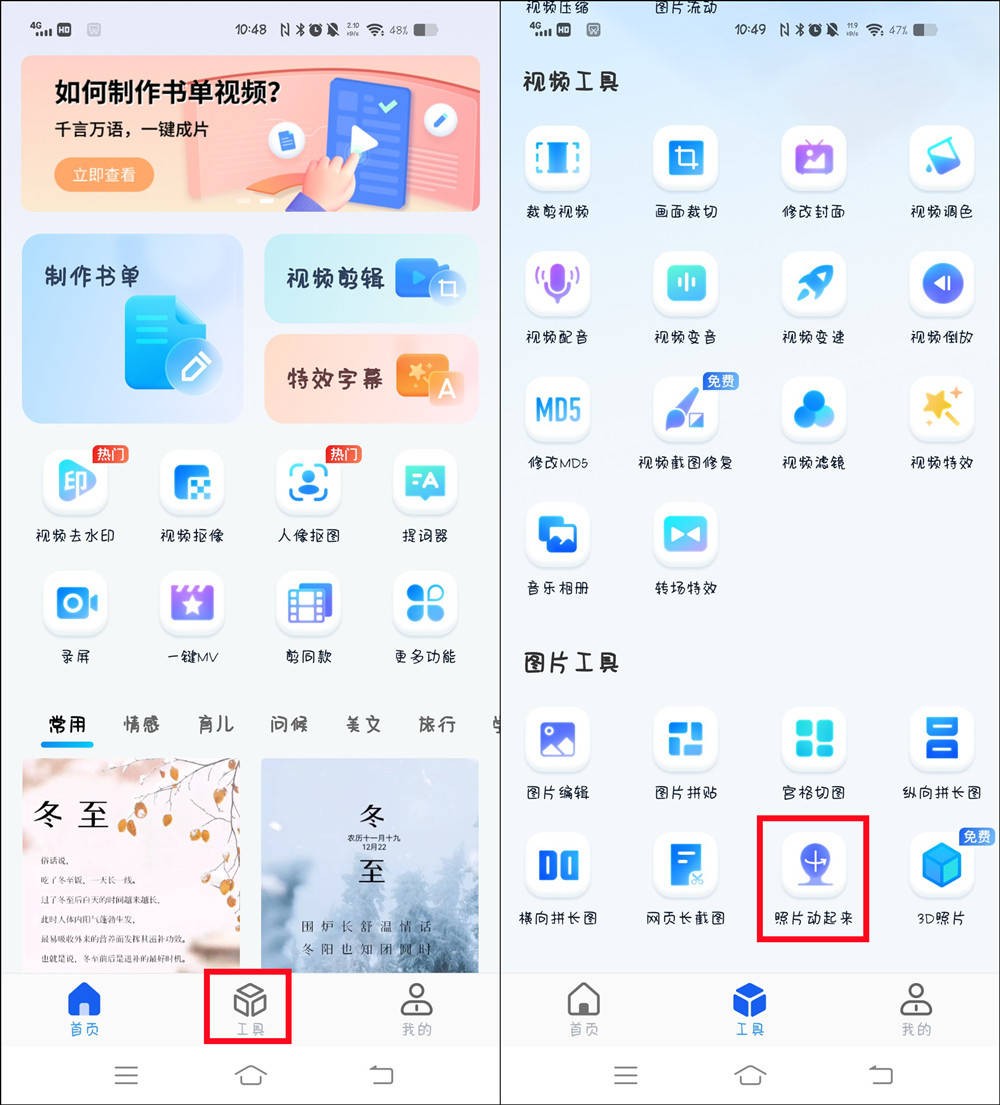Open the 制作书单 card

pyautogui.click(x=132, y=328)
